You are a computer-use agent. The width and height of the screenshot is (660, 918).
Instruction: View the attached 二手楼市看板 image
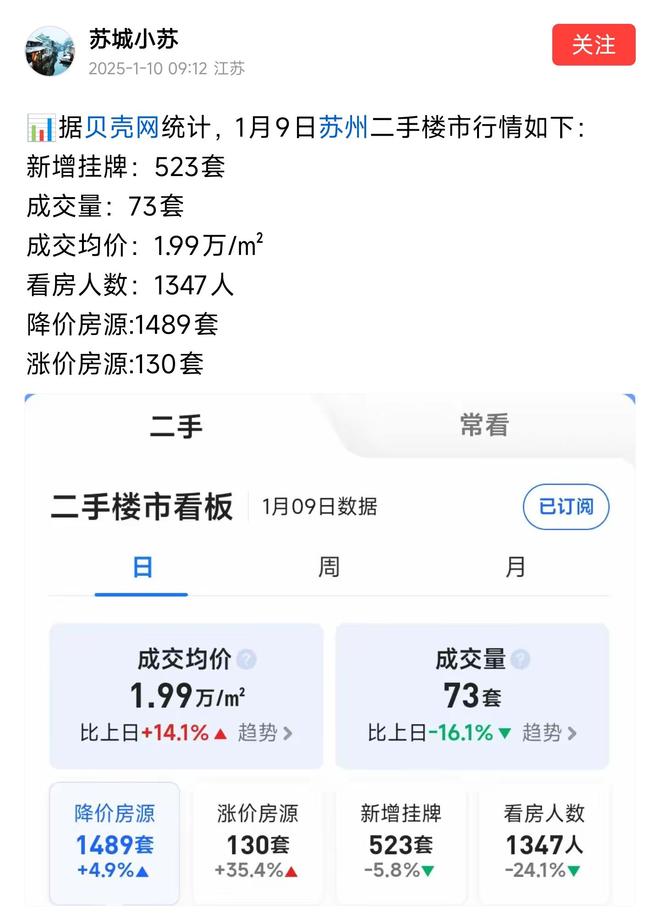click(x=330, y=650)
